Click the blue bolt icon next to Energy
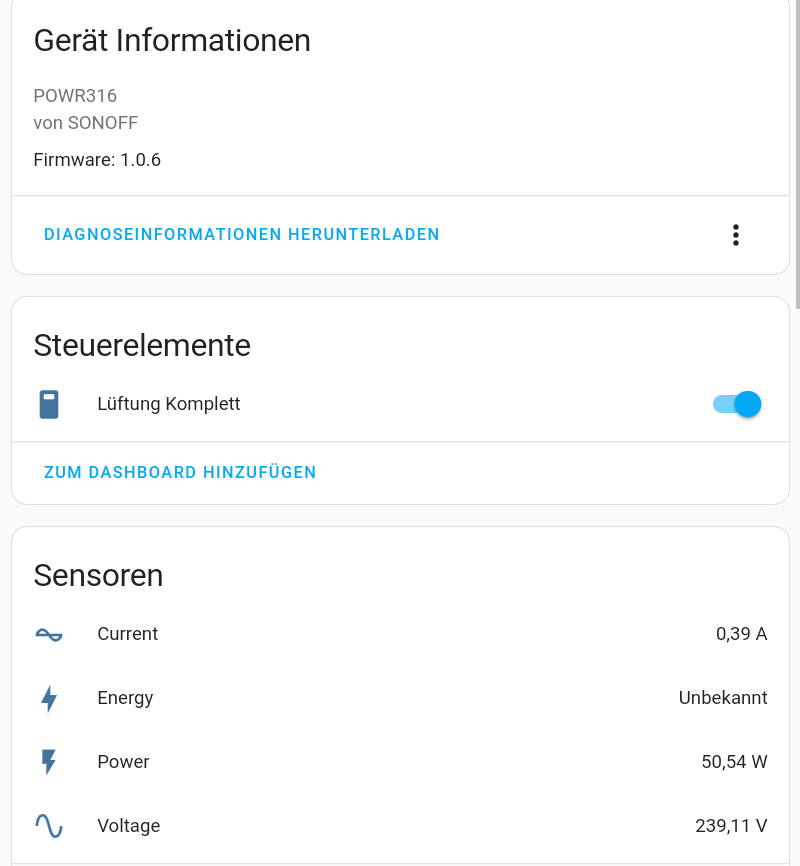This screenshot has height=866, width=800. (x=49, y=699)
